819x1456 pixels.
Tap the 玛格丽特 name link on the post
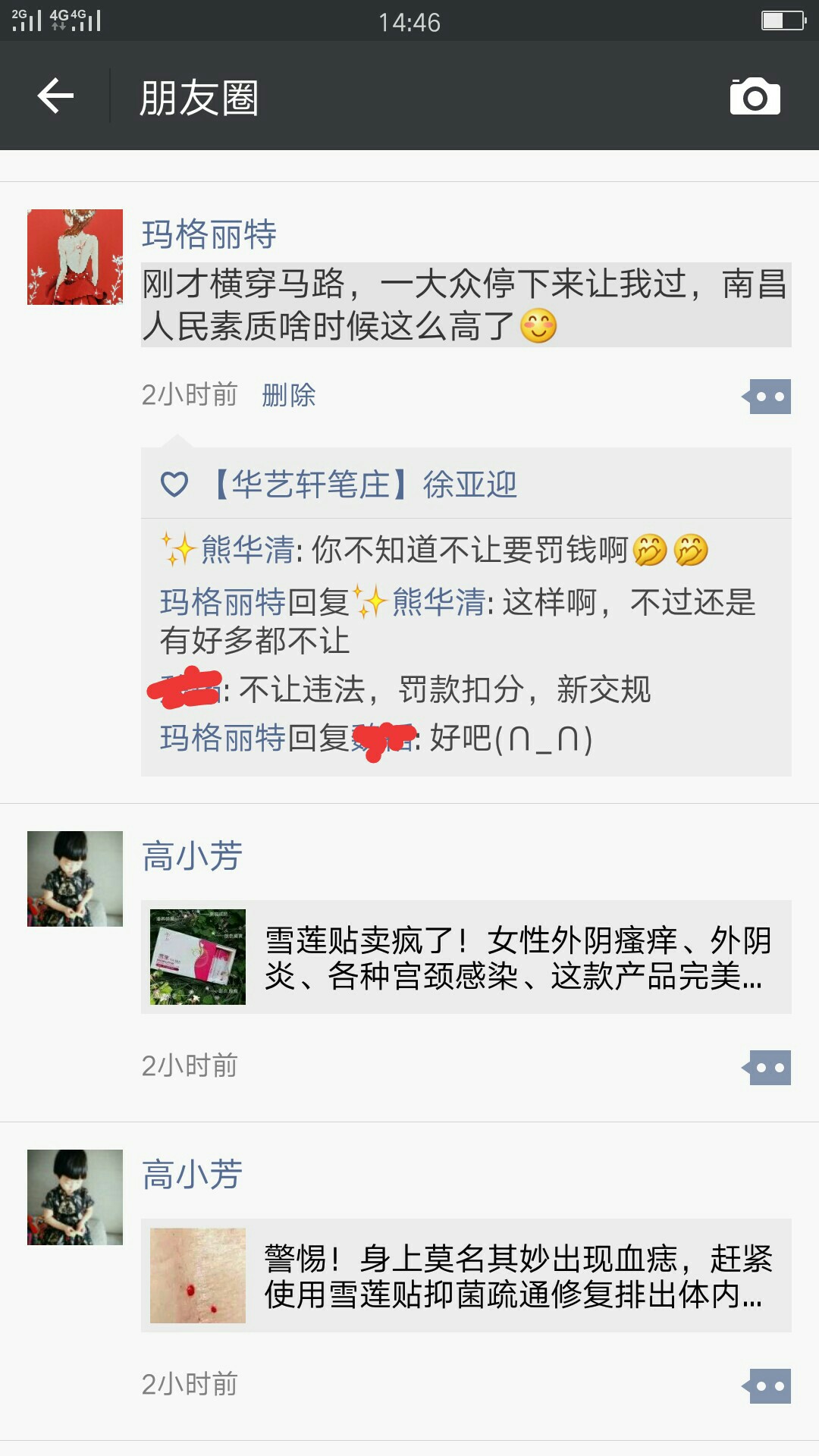209,234
